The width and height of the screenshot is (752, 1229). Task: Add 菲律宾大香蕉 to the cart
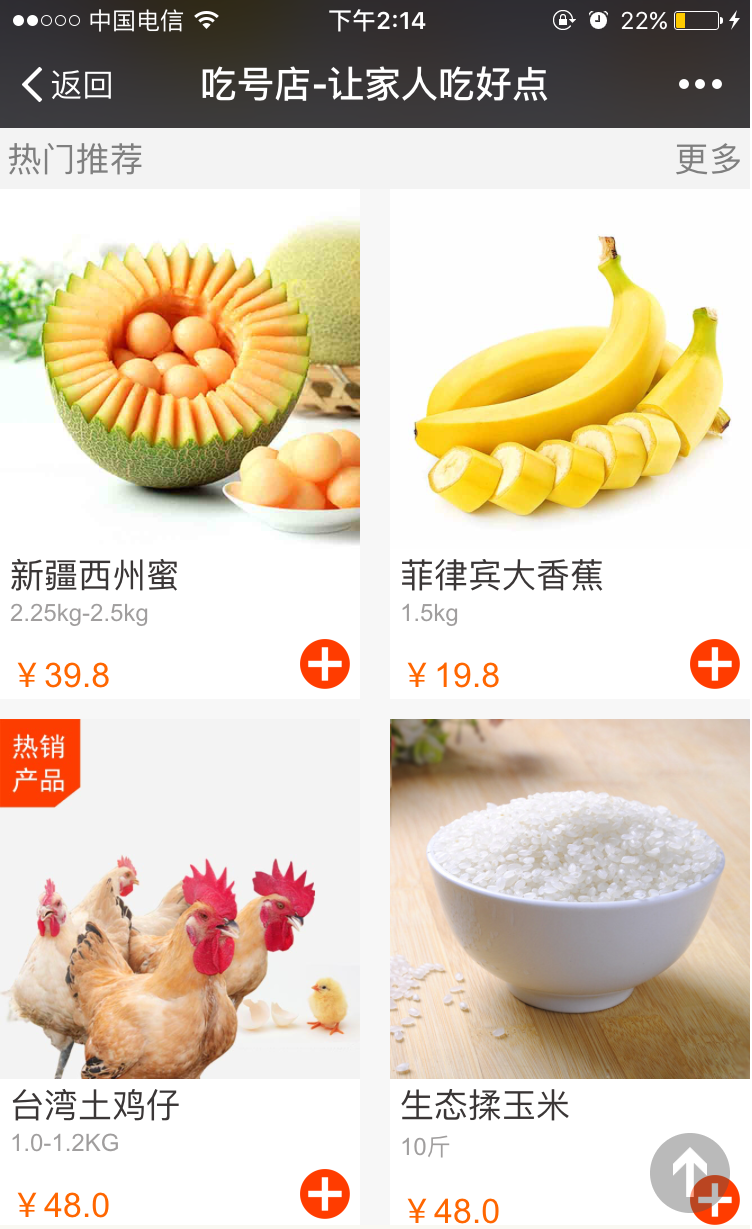[715, 664]
